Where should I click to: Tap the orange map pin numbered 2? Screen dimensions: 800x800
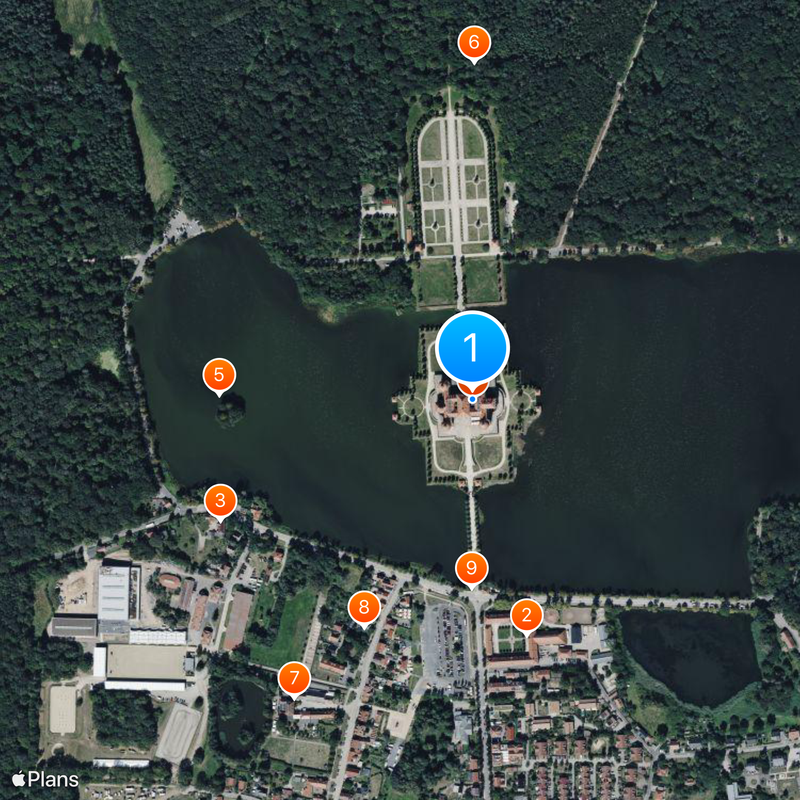pos(527,614)
